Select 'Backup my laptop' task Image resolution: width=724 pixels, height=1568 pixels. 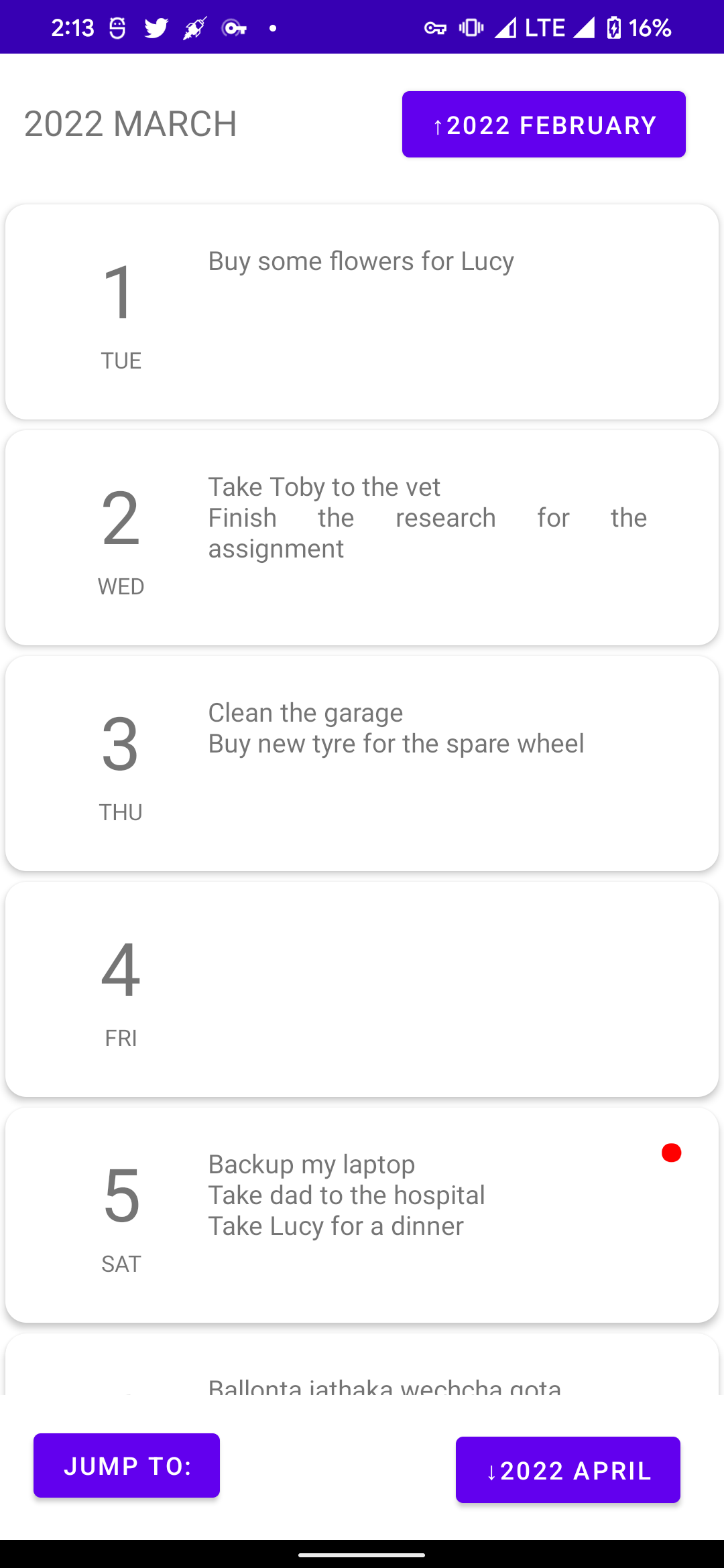pos(311,1164)
